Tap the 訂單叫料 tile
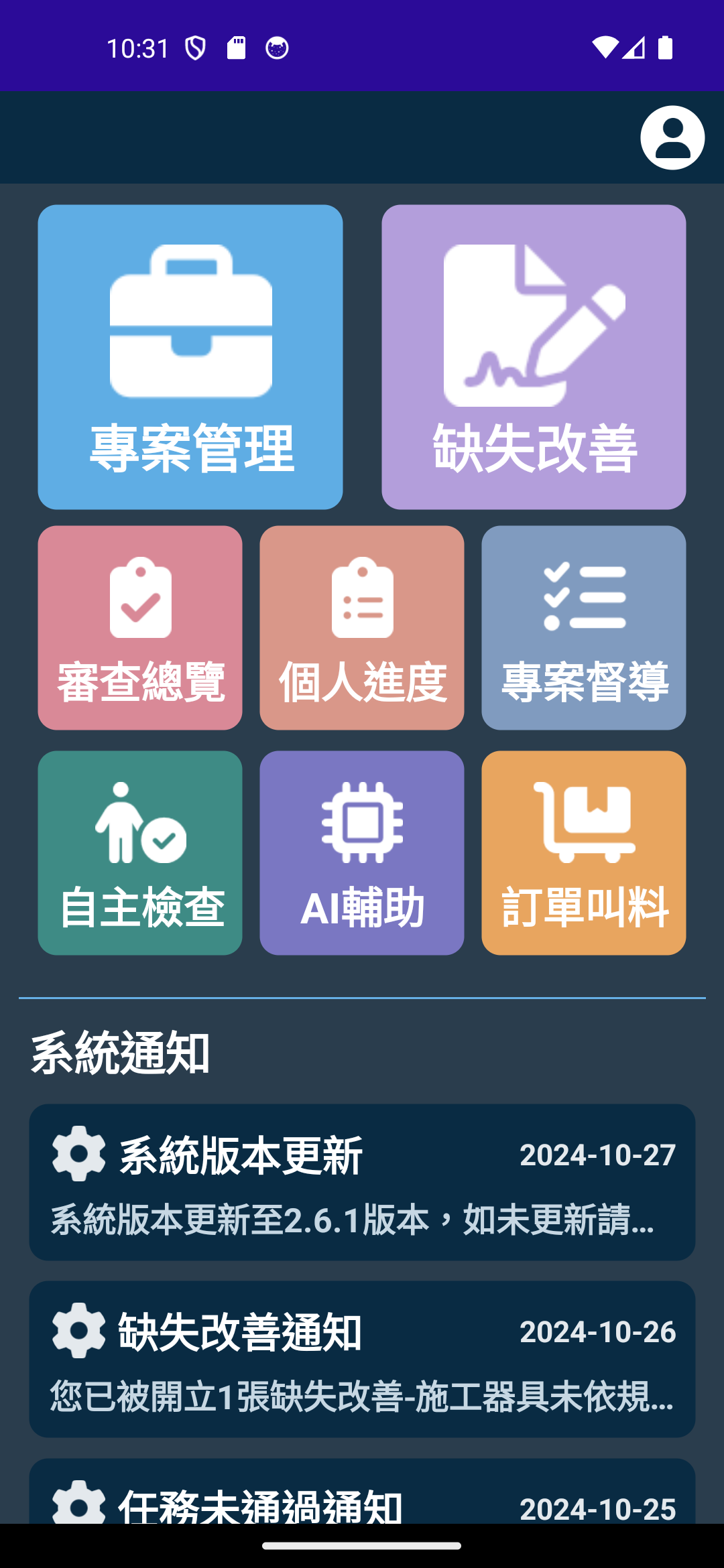 click(584, 853)
